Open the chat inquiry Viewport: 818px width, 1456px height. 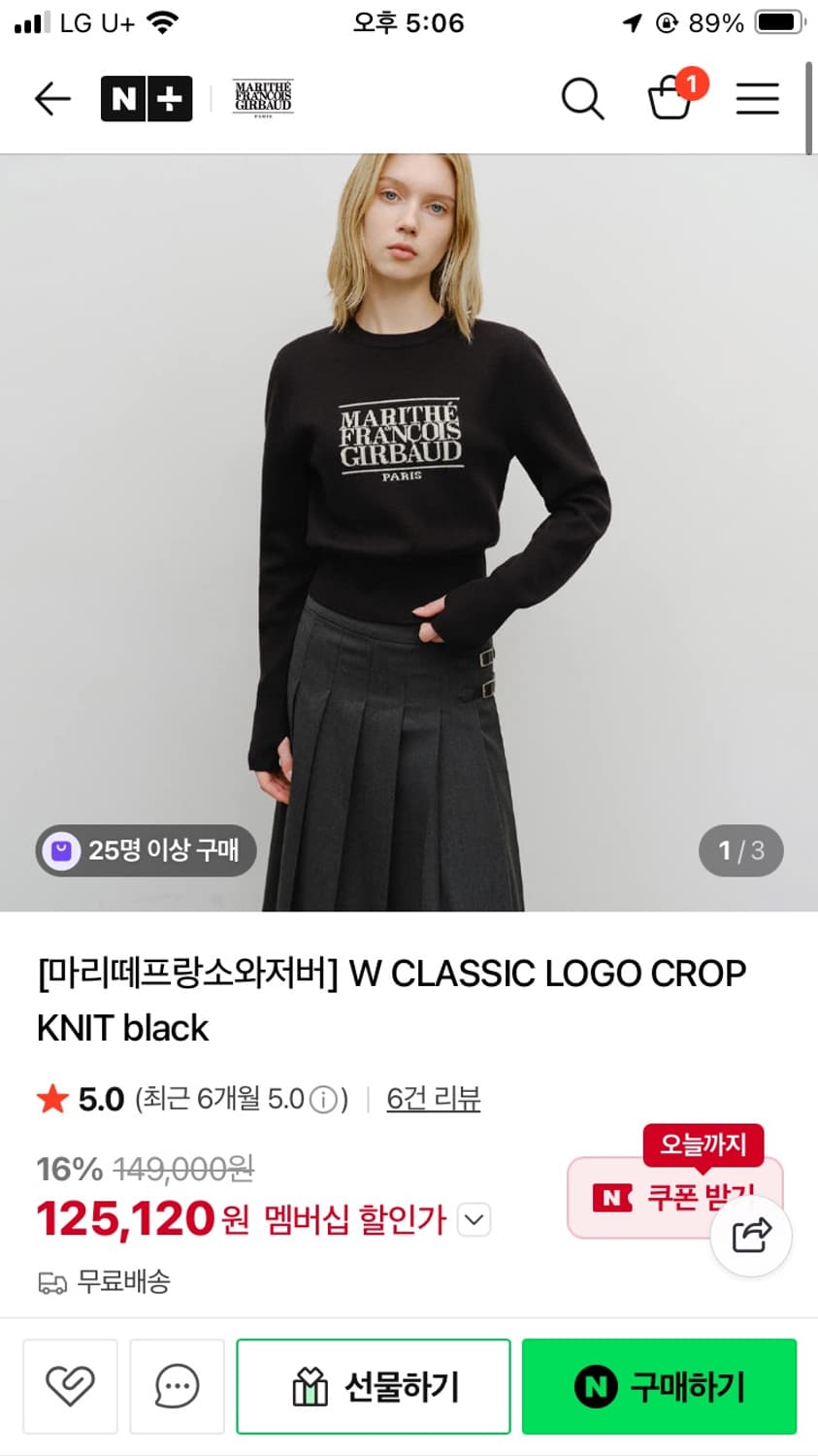pos(177,1386)
